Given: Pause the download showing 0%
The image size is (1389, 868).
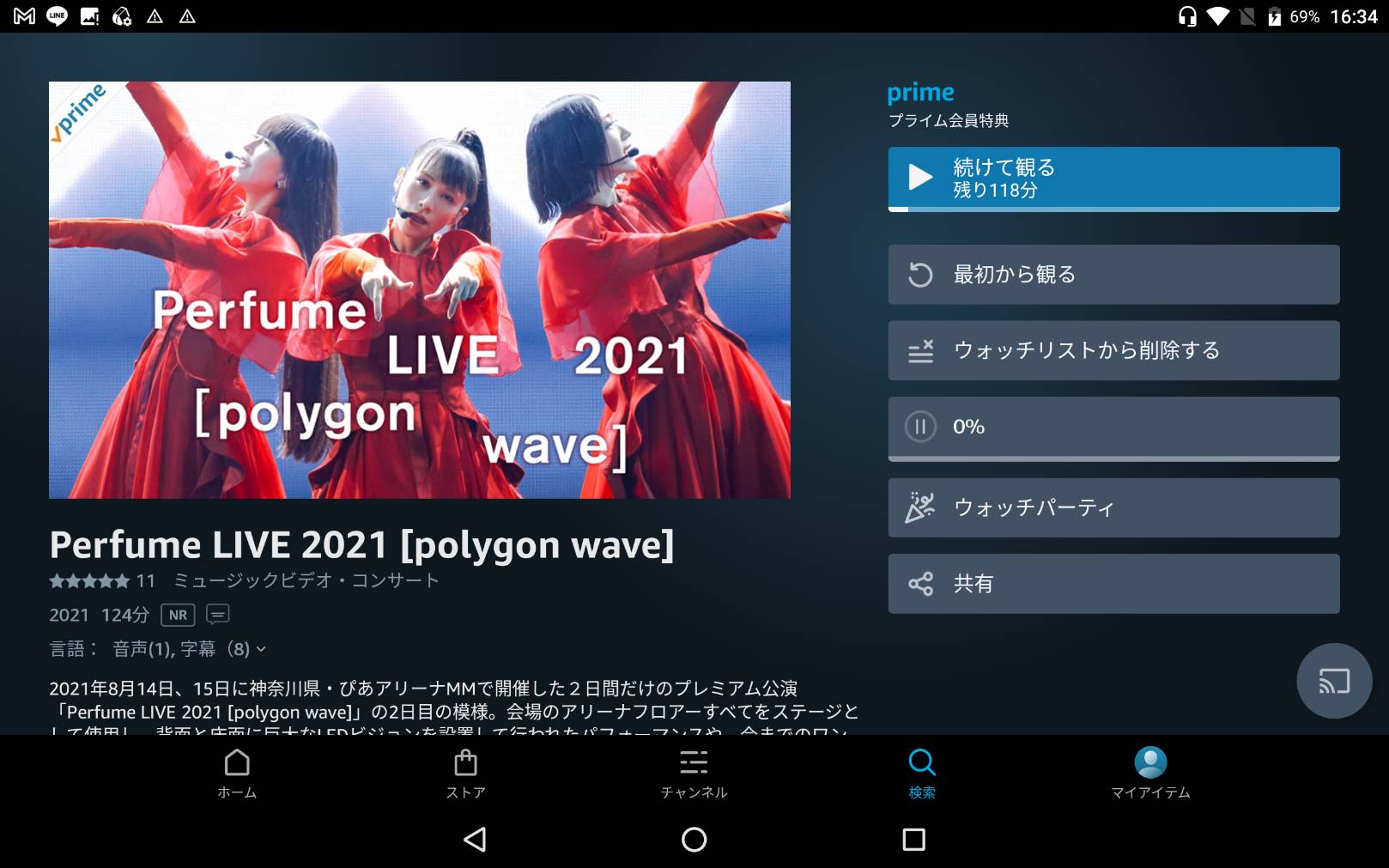Looking at the screenshot, I should (921, 427).
